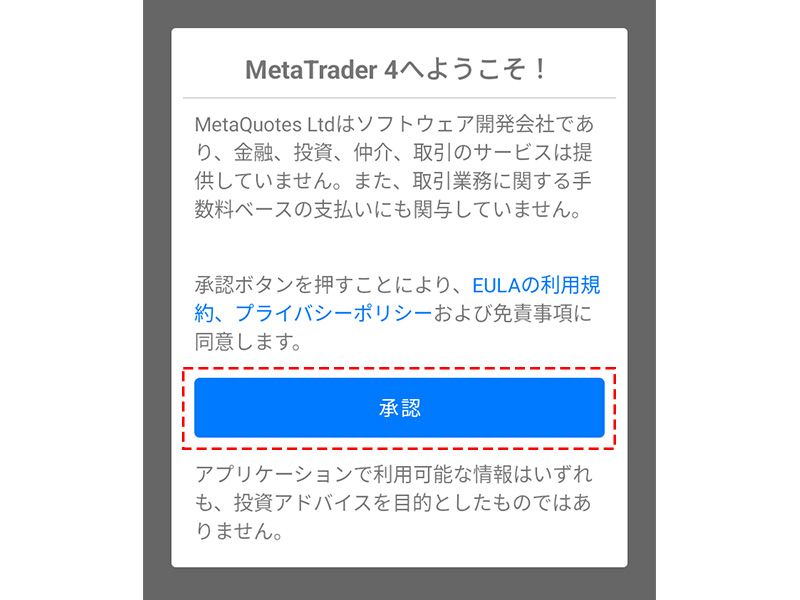Tap the 承認 accept button

click(x=399, y=408)
